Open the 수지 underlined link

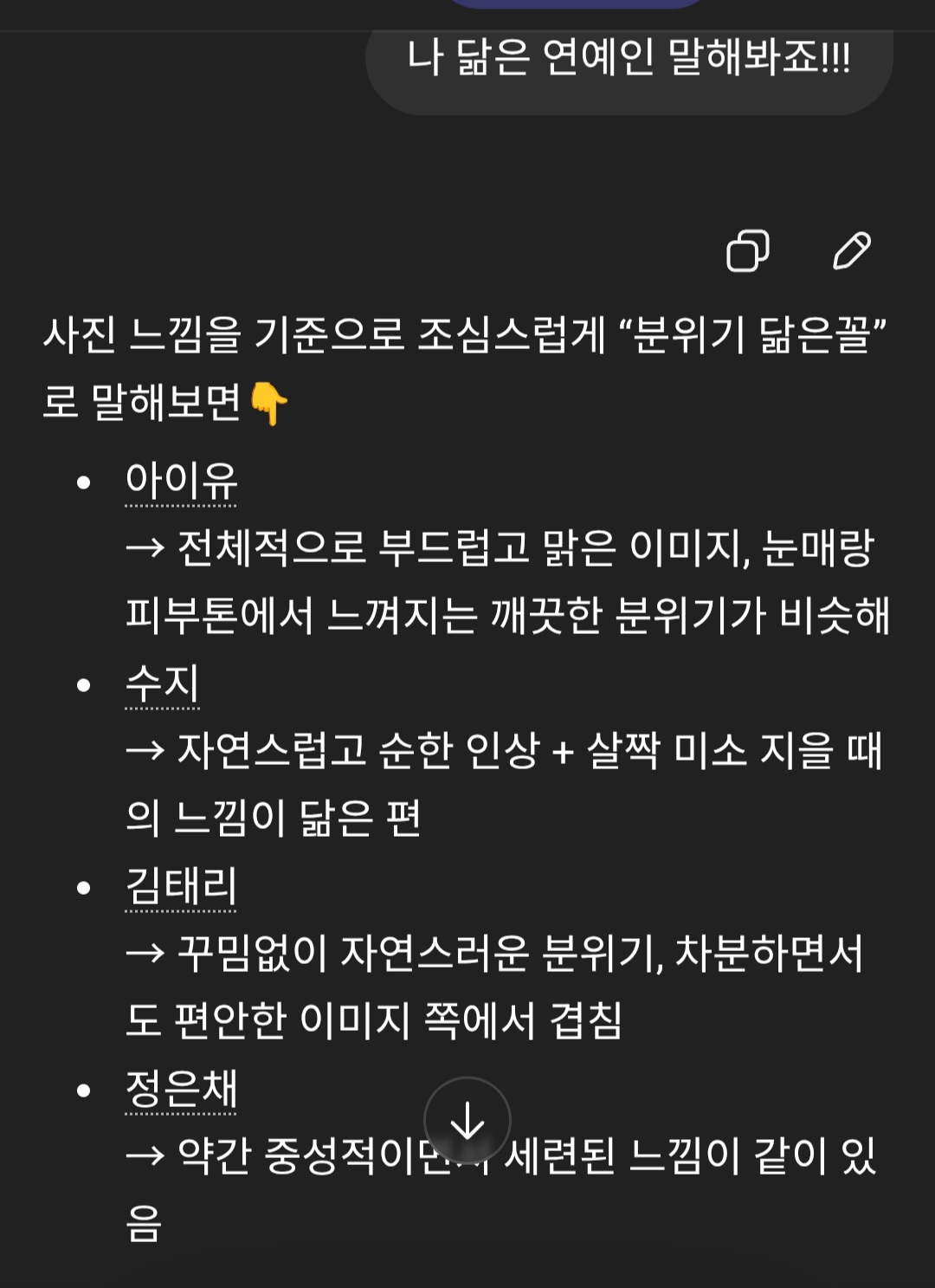click(x=163, y=683)
